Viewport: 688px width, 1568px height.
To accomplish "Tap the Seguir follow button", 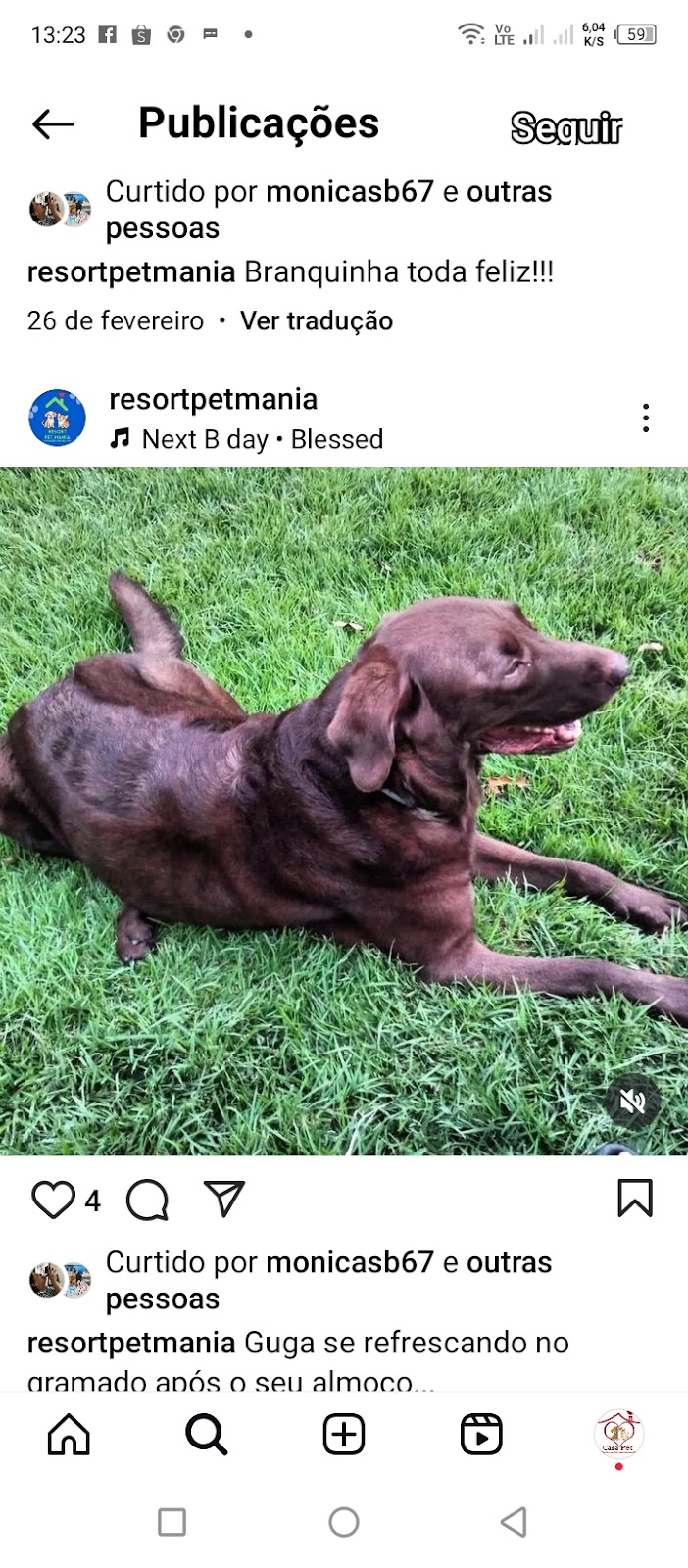I will pyautogui.click(x=566, y=127).
